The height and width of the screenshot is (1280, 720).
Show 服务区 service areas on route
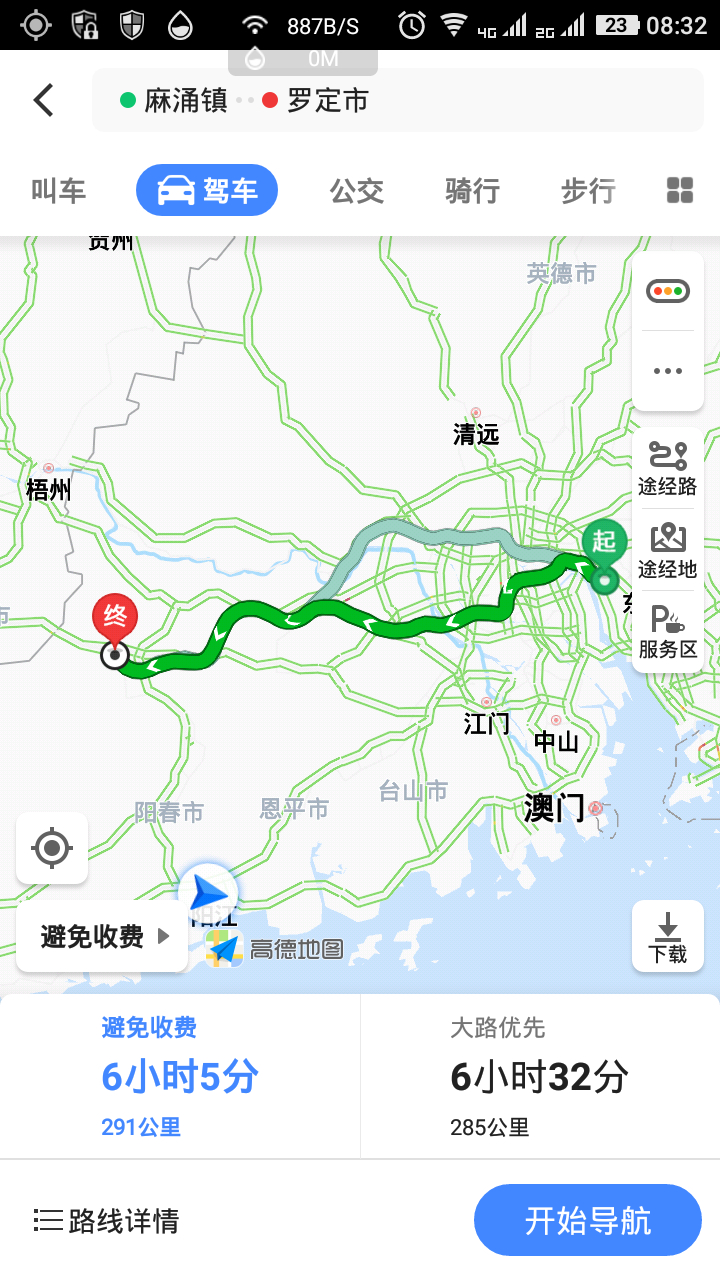point(668,631)
